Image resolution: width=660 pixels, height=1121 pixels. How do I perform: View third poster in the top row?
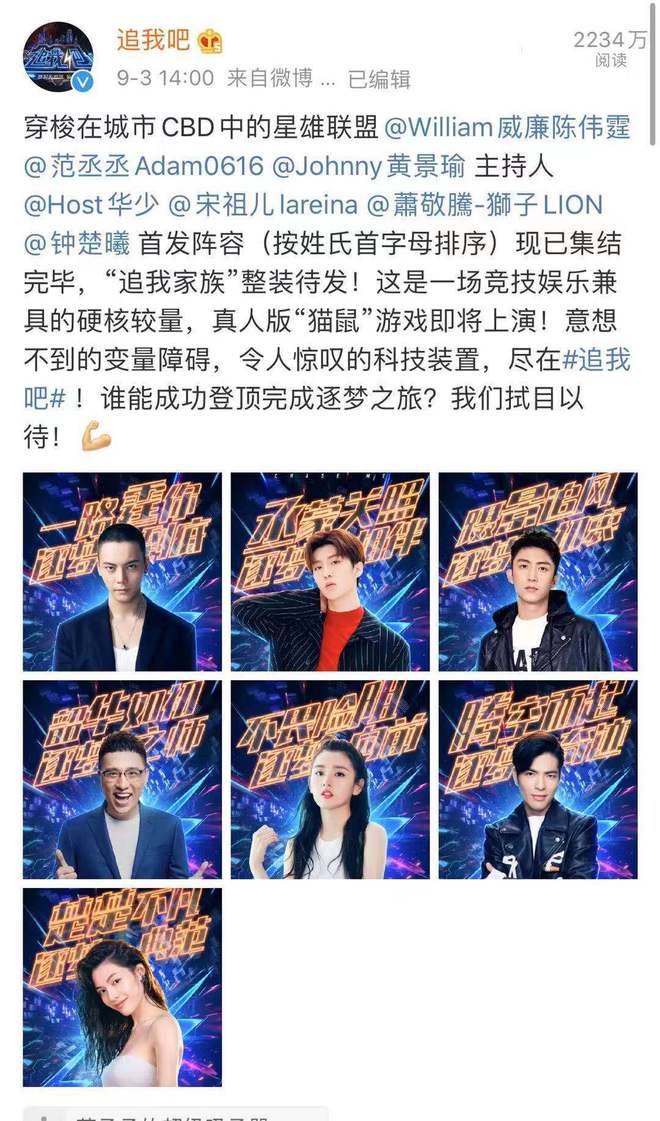tap(537, 571)
